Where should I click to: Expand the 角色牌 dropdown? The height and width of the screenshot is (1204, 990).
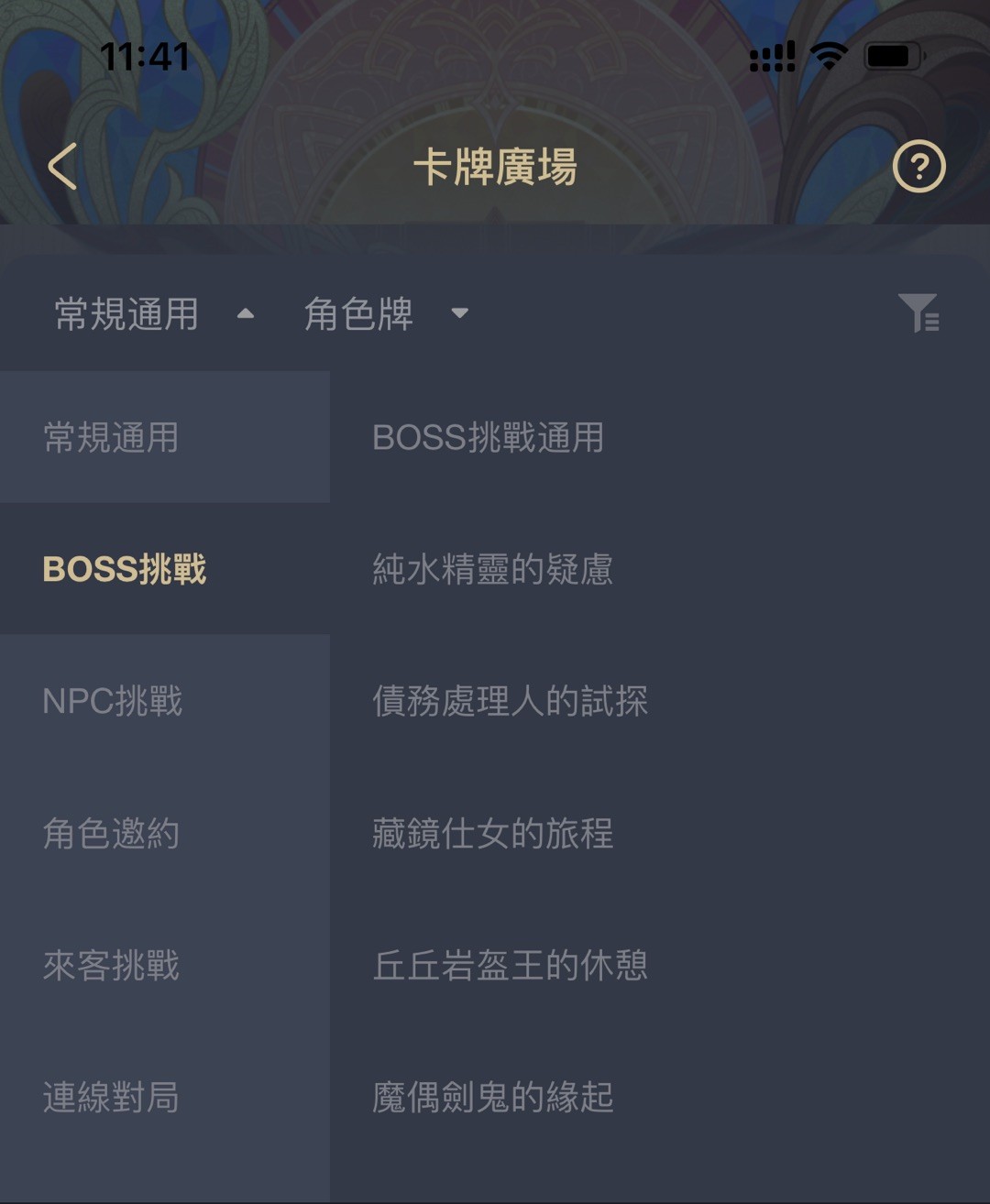pos(385,314)
